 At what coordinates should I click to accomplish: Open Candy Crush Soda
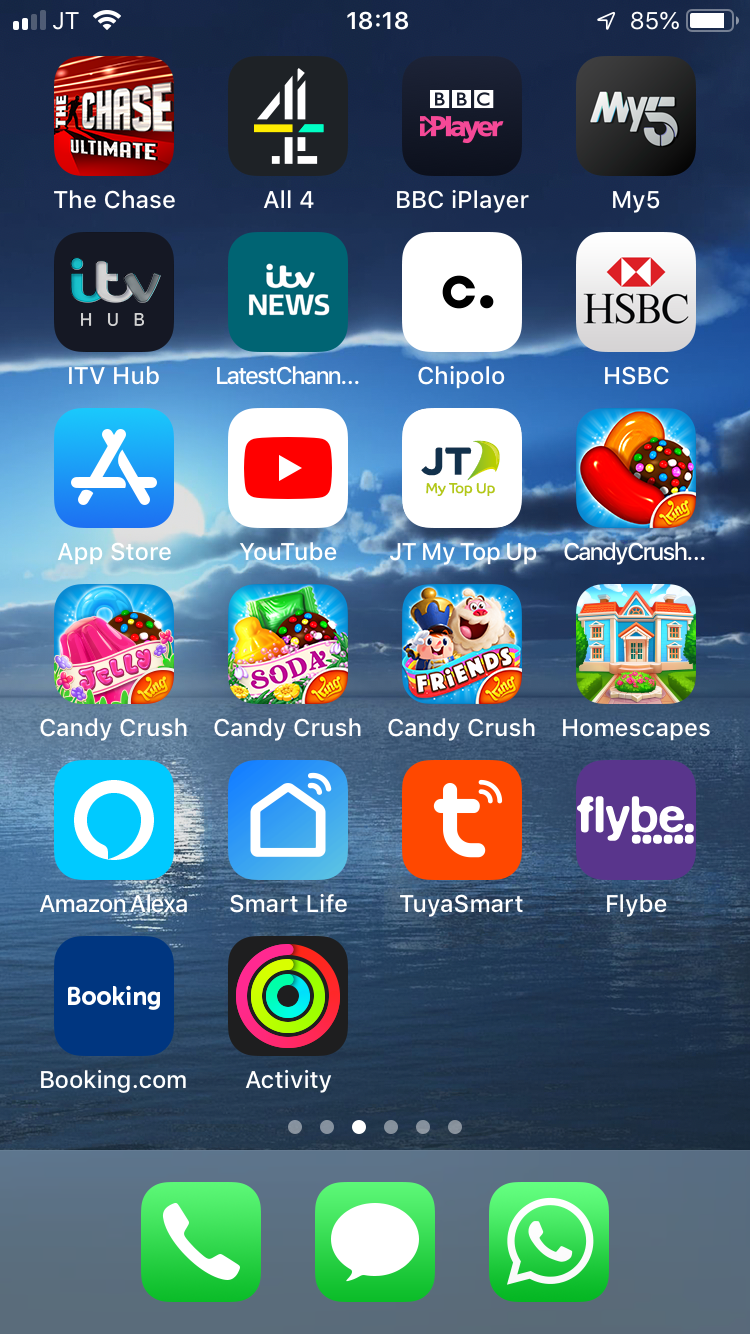click(x=288, y=644)
